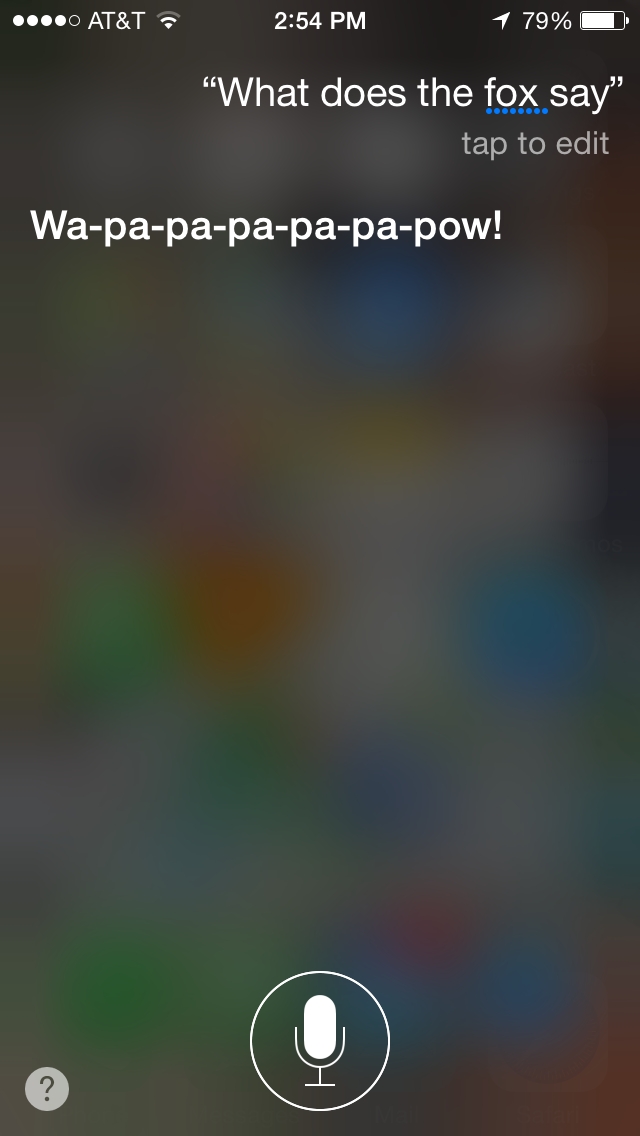The image size is (640, 1136).
Task: Open the Siri help question mark
Action: tap(47, 1088)
